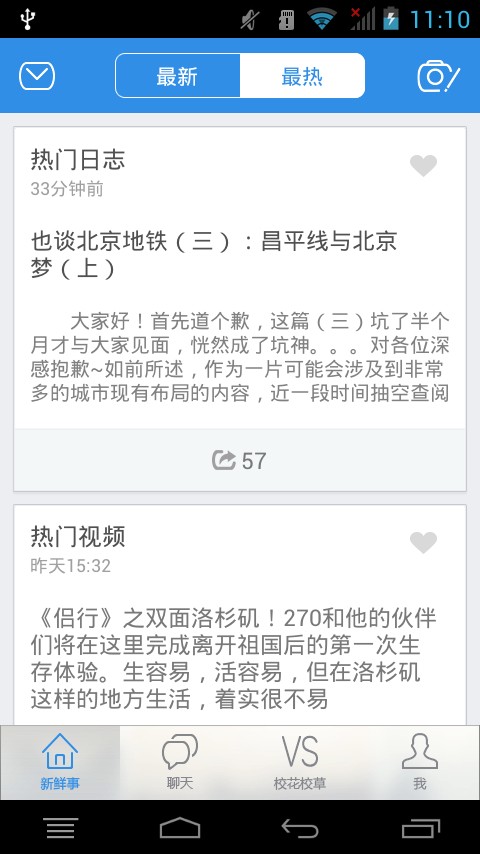
Task: Open the 校花校草 tab
Action: point(300,762)
